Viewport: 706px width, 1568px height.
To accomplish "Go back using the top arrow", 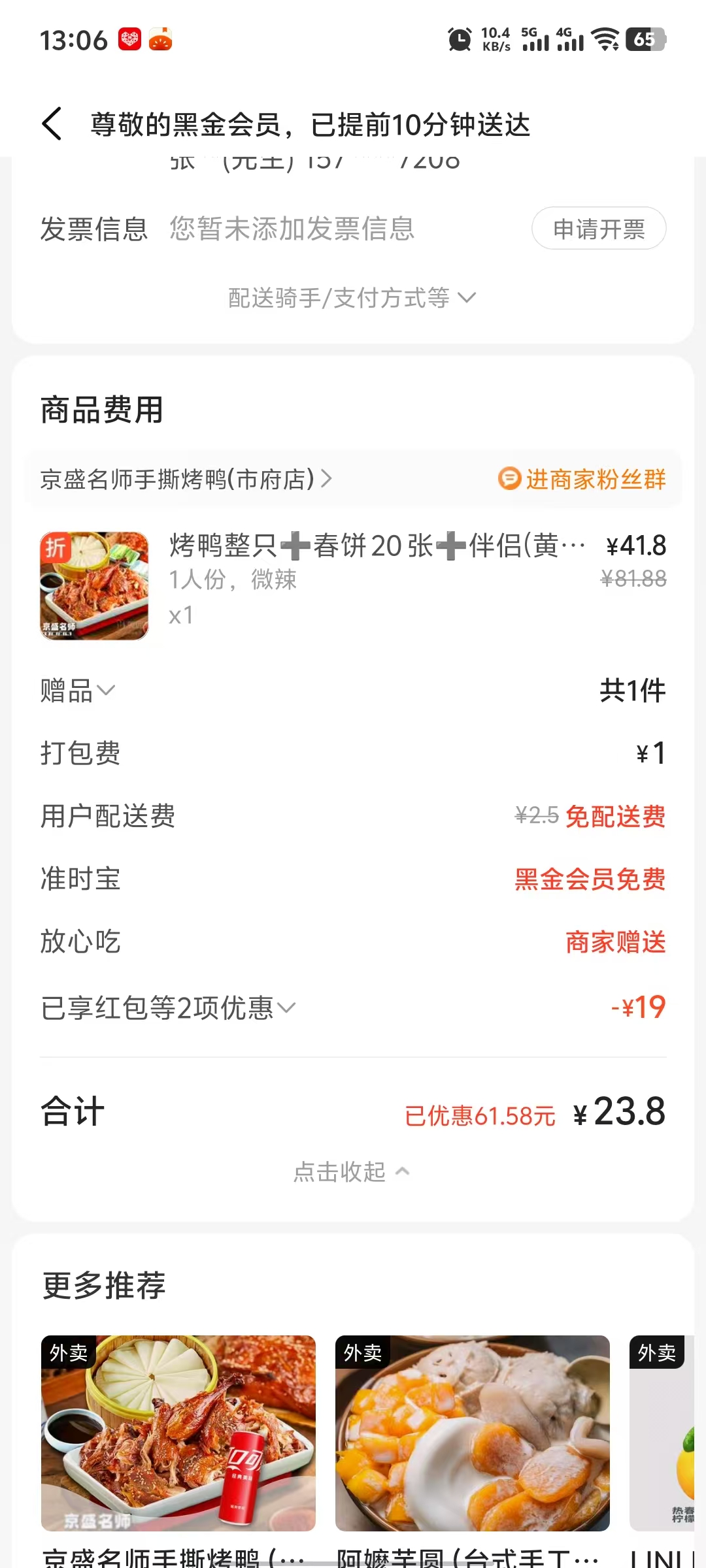I will [52, 124].
